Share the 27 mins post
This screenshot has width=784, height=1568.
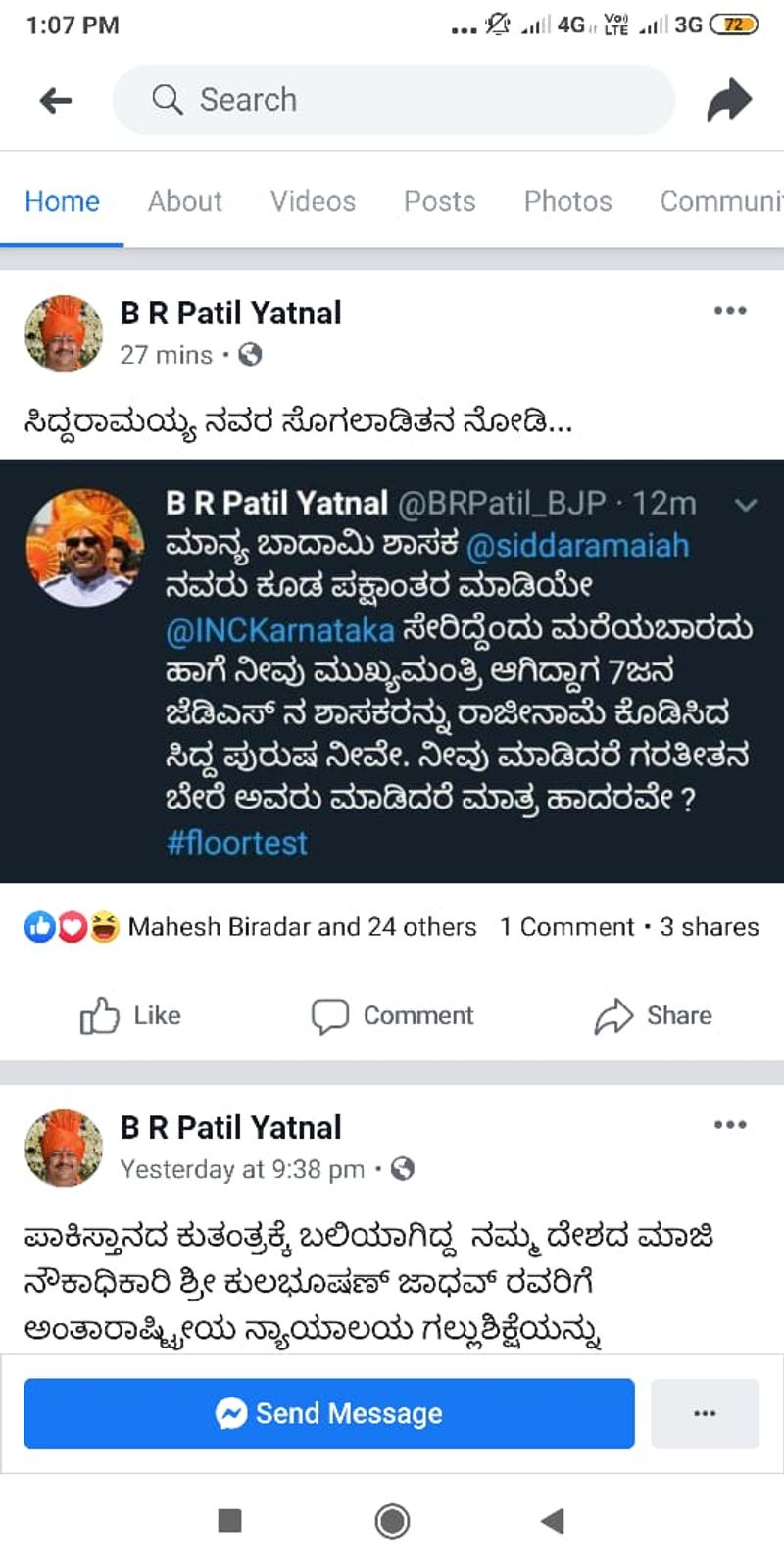[654, 1016]
